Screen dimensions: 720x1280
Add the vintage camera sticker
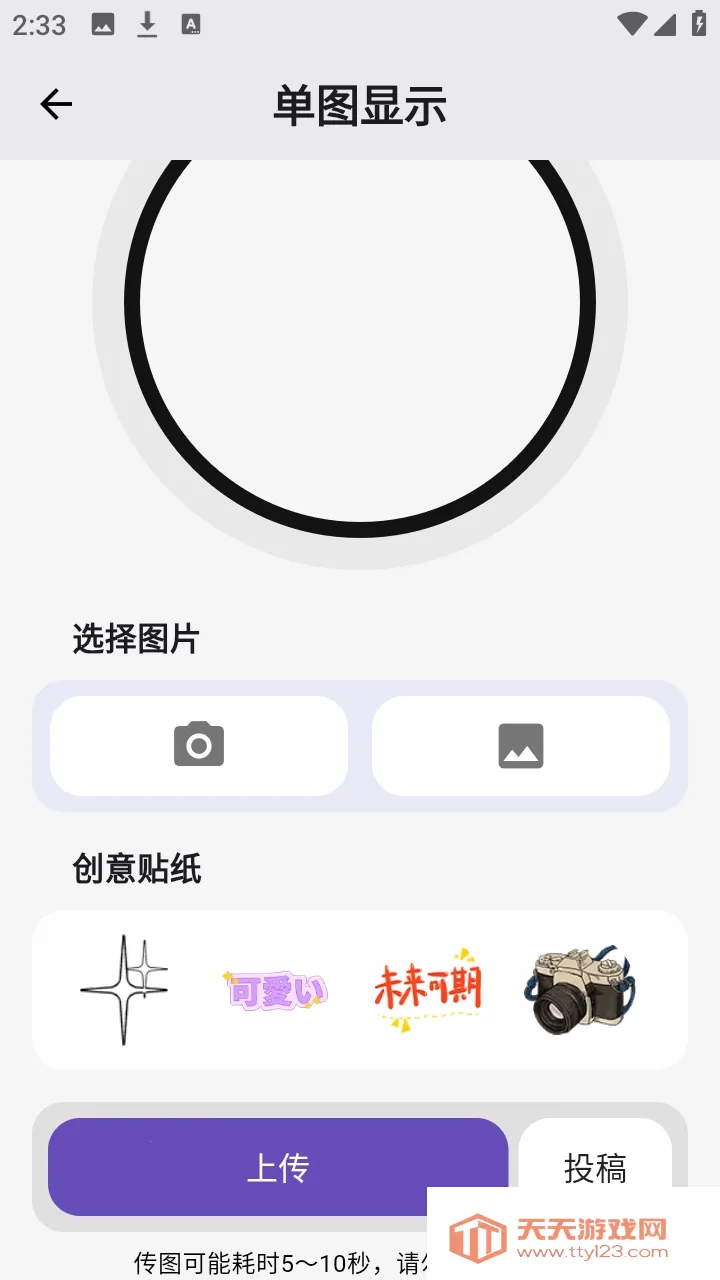(580, 990)
